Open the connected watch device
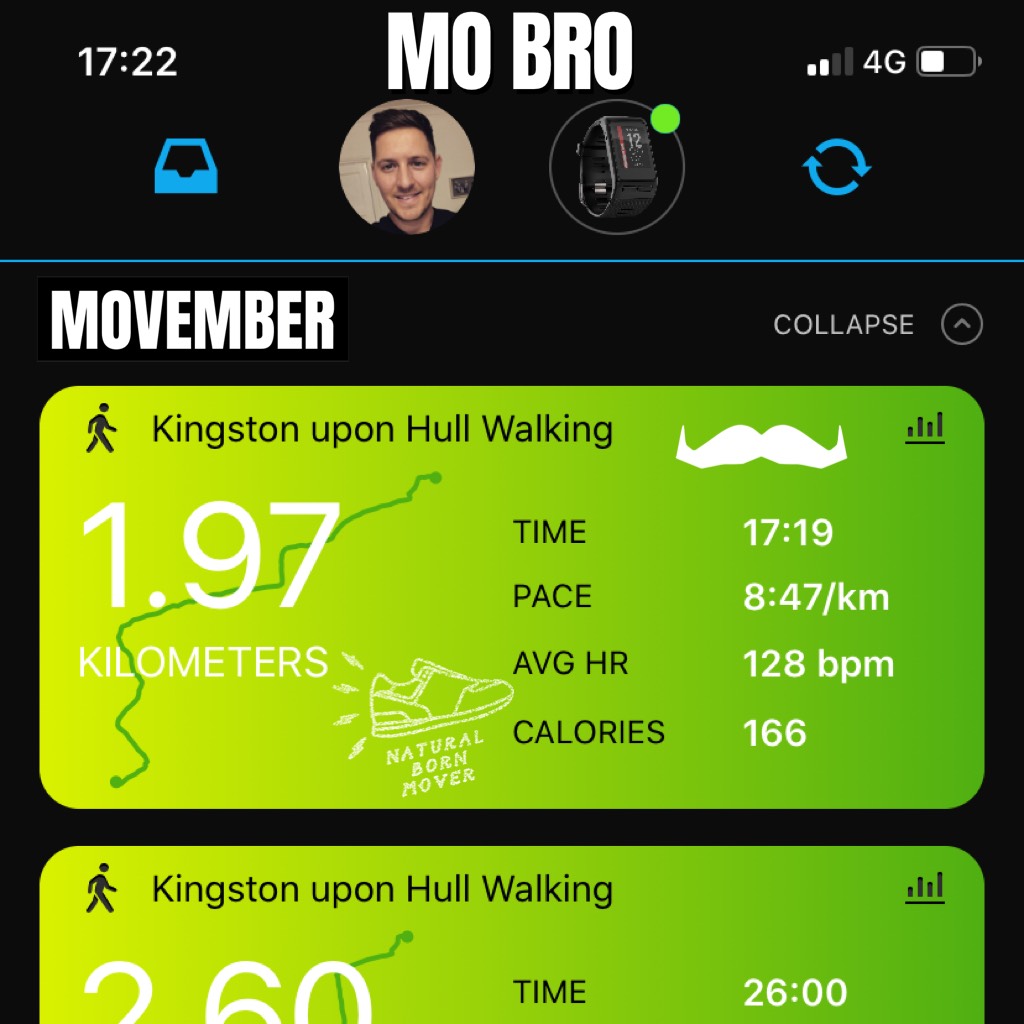Screen dimensions: 1024x1024 point(616,167)
